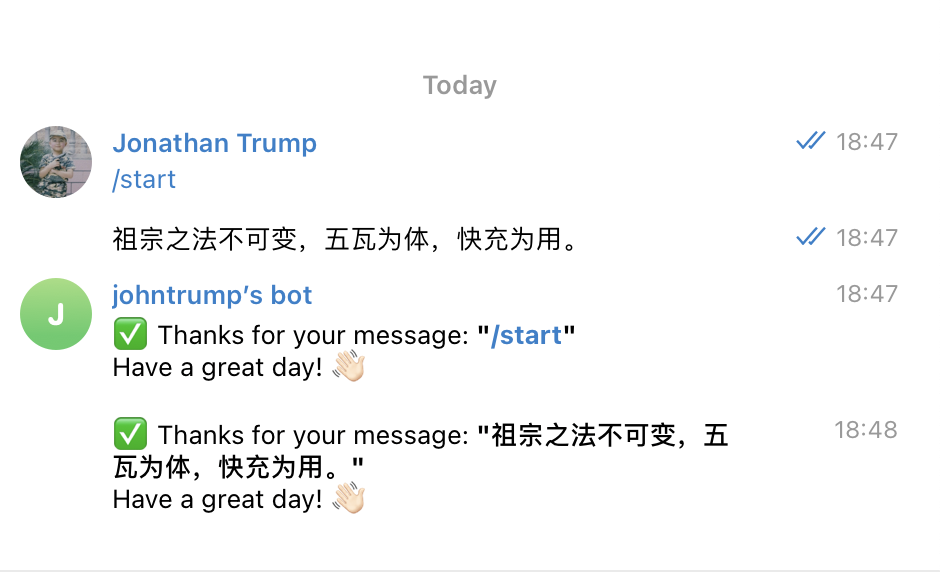Open Jonathan Trump's profile photo
The height and width of the screenshot is (572, 940).
pyautogui.click(x=56, y=162)
